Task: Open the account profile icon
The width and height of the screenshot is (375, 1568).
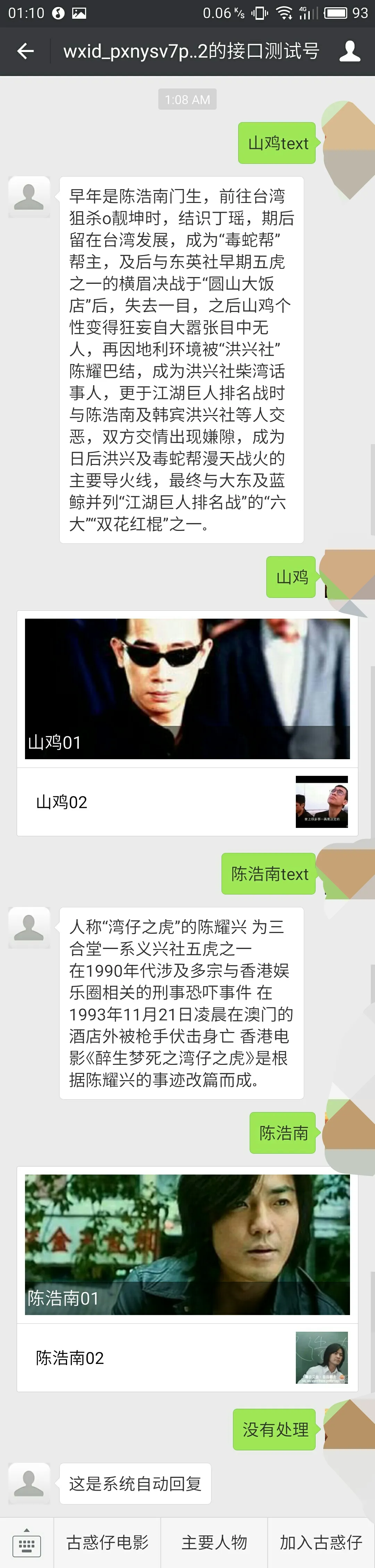Action: (x=349, y=51)
